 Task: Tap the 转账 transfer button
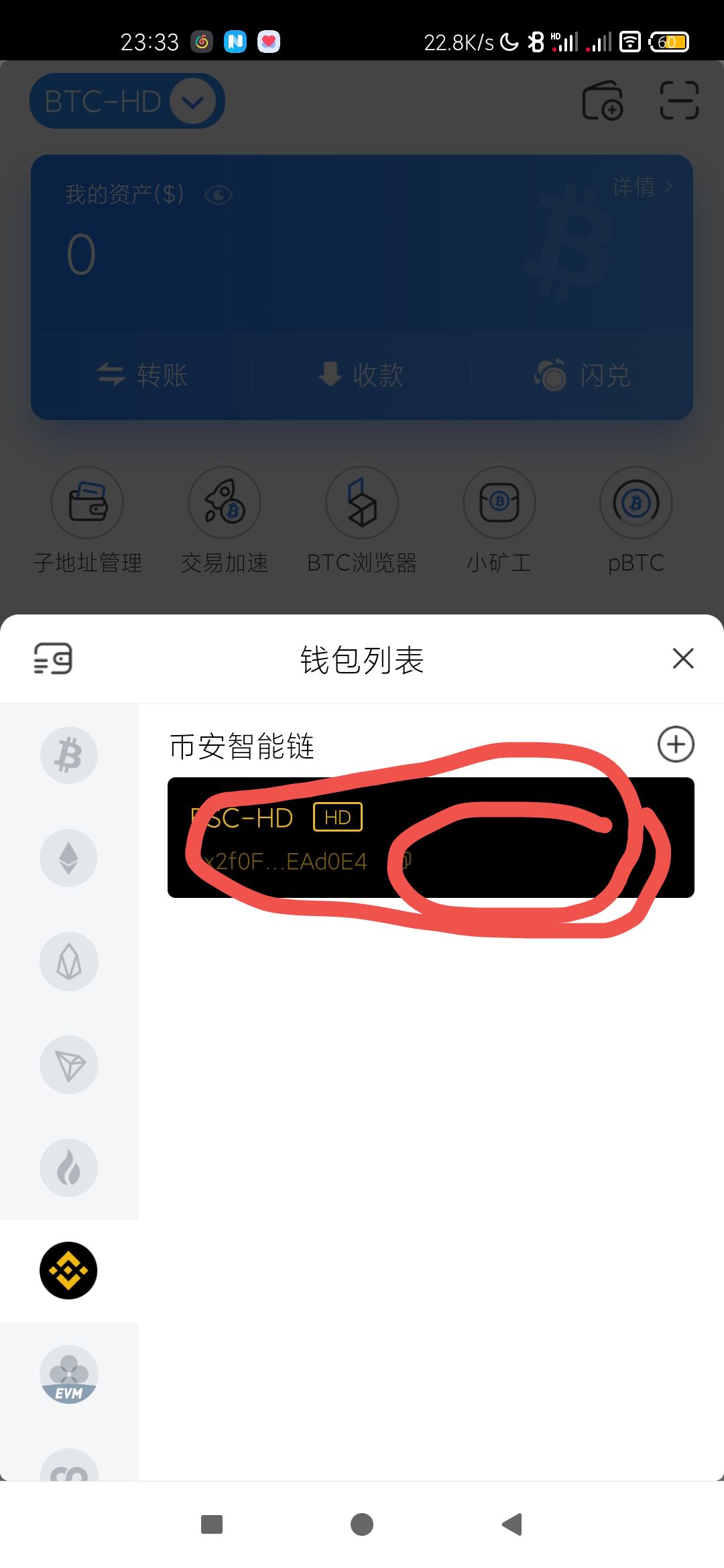(161, 375)
